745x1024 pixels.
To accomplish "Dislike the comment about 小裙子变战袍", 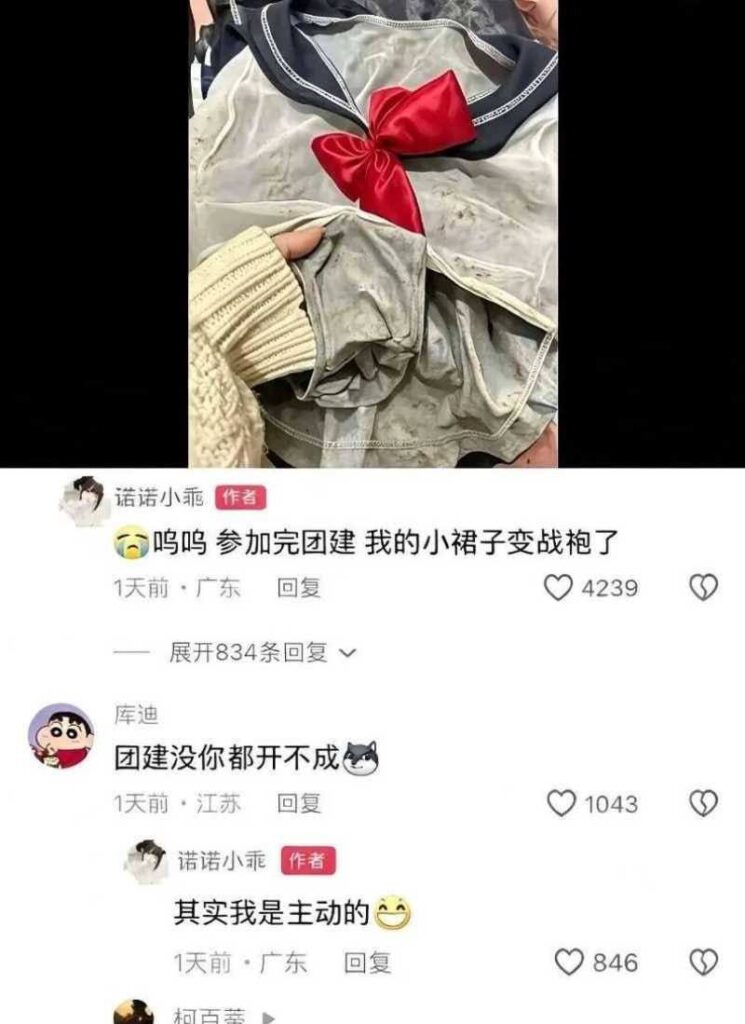I will 704,588.
